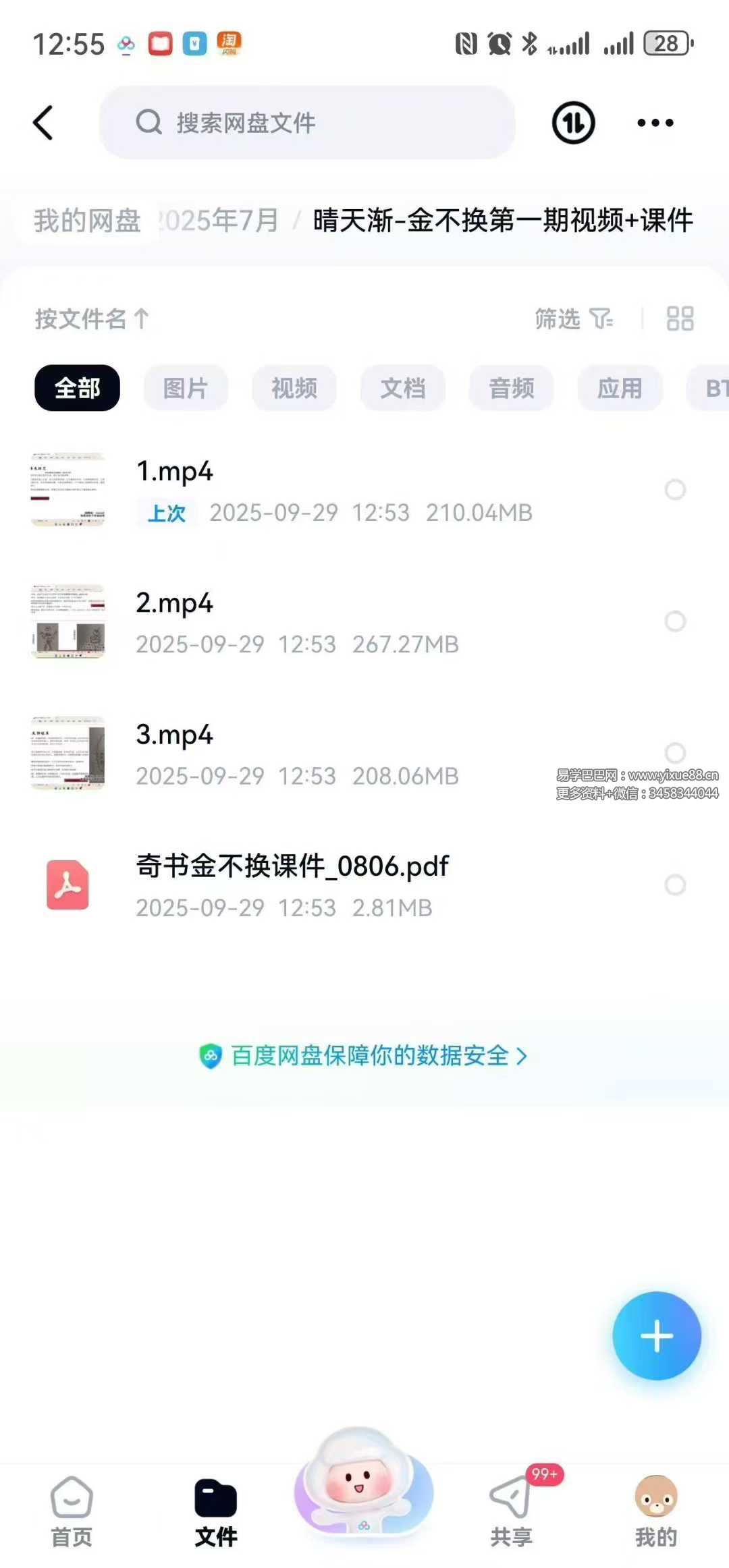The height and width of the screenshot is (1568, 729).
Task: Open the three-dot overflow menu
Action: point(655,123)
